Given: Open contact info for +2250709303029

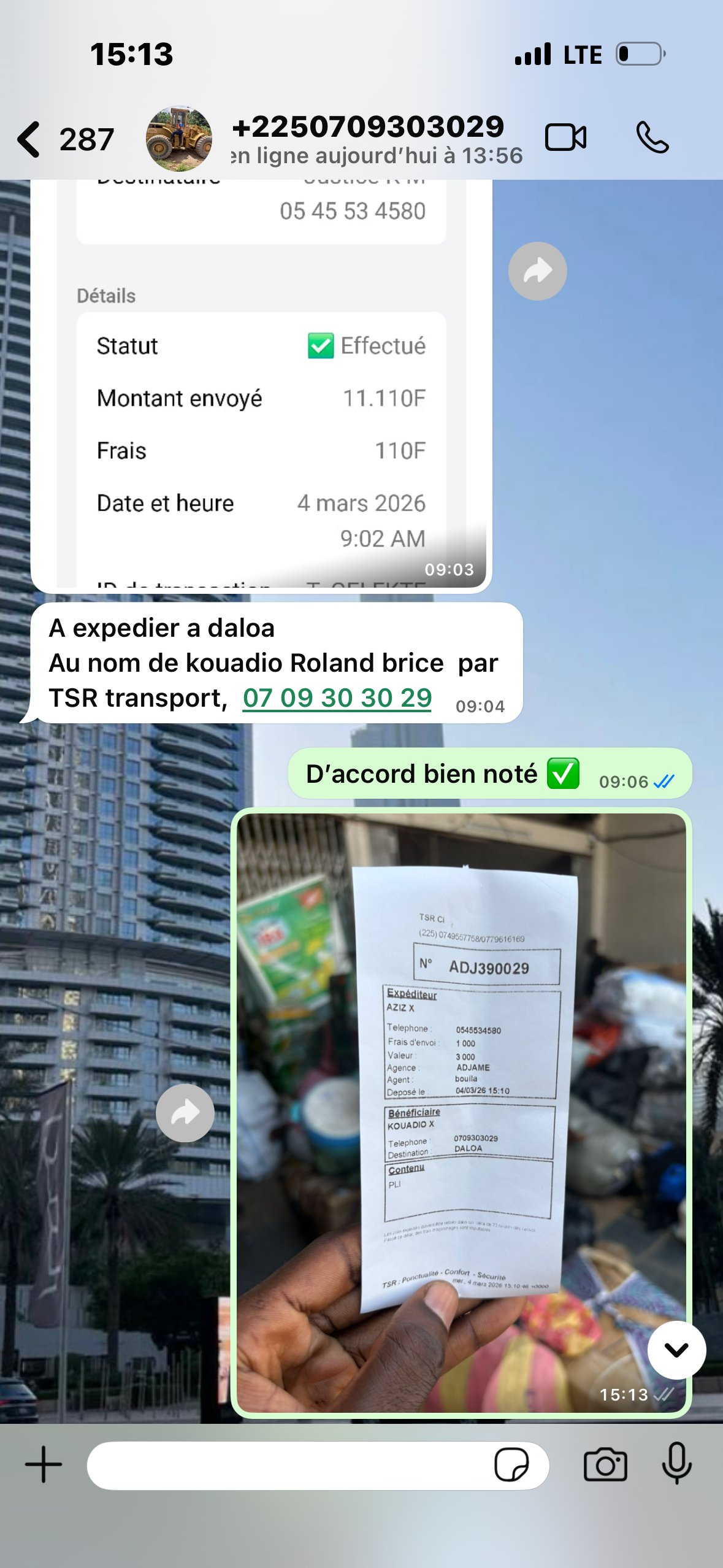Looking at the screenshot, I should 368,139.
